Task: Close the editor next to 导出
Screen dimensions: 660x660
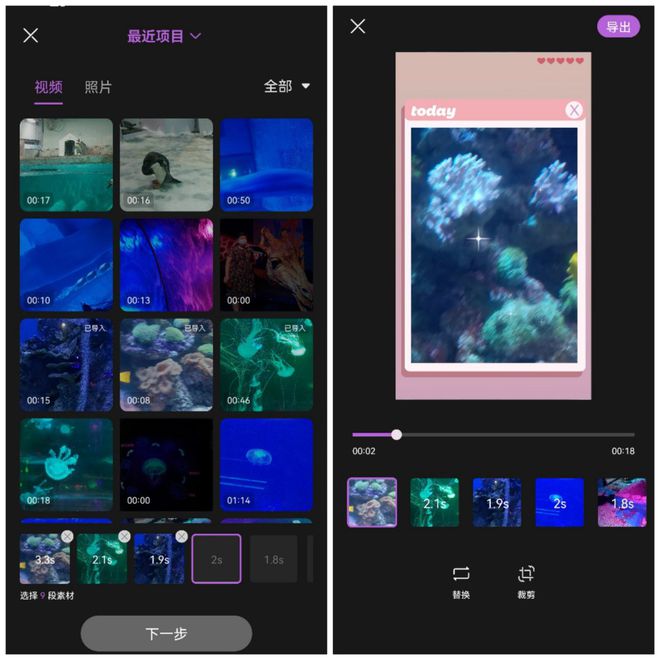Action: pos(358,26)
